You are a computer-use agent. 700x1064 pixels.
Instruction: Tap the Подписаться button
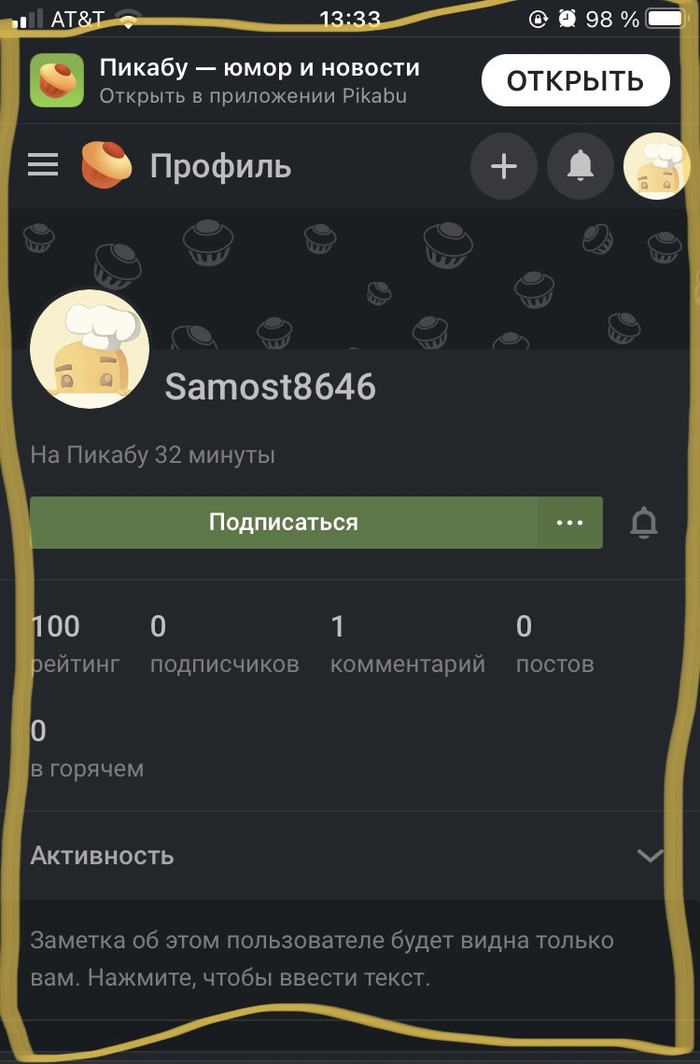pyautogui.click(x=283, y=522)
